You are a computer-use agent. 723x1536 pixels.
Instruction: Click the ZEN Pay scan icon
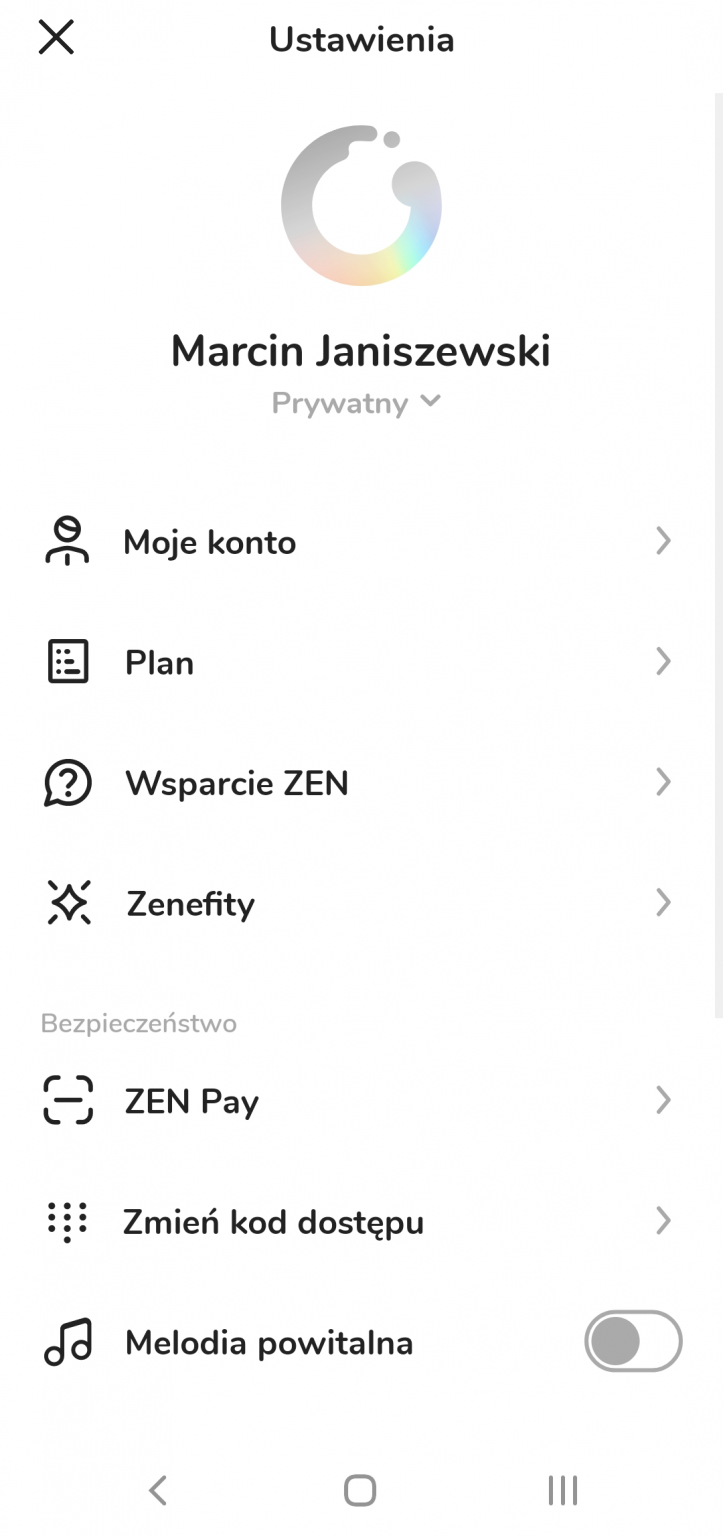click(x=66, y=1100)
